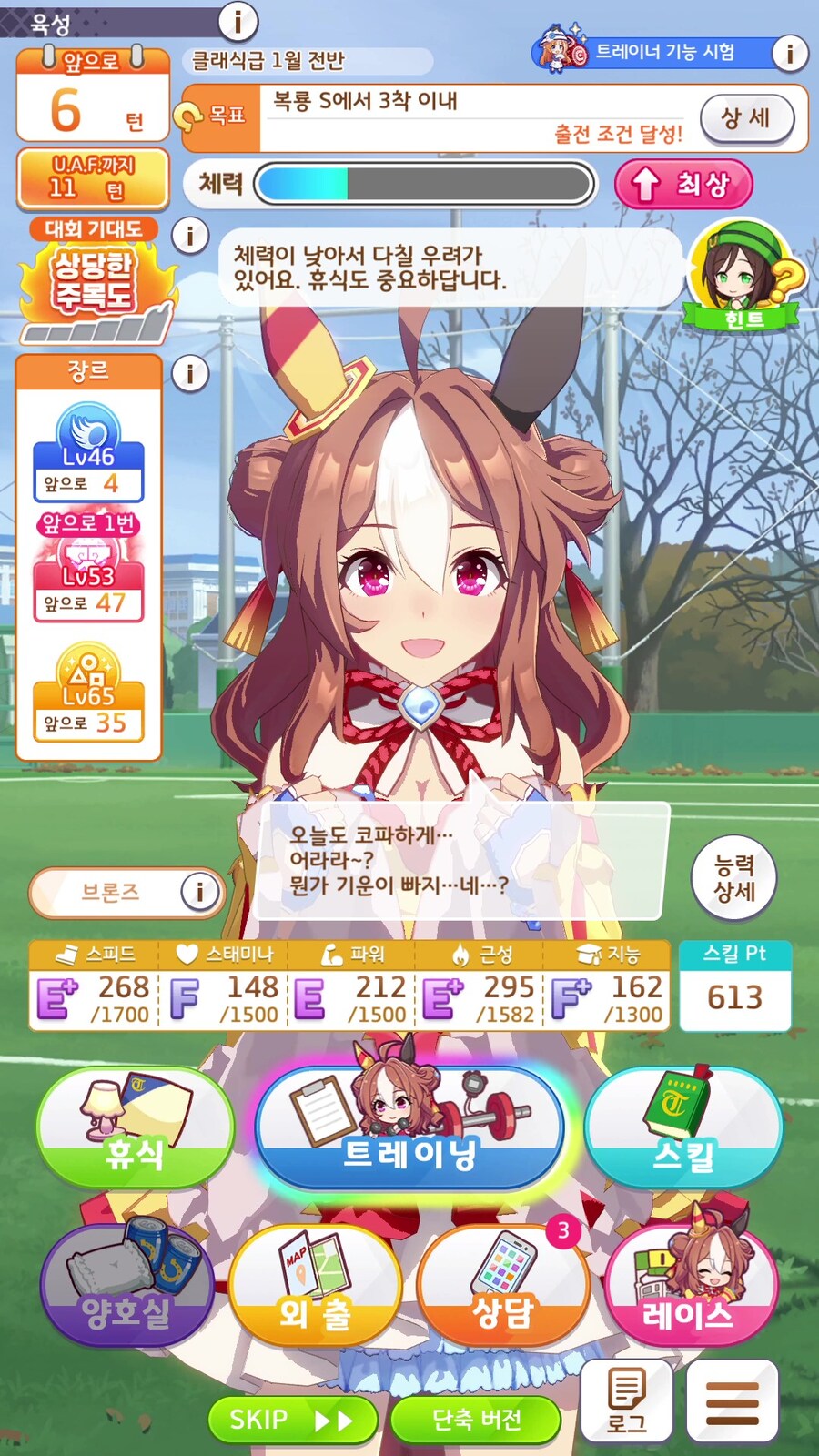819x1456 pixels.
Task: Open the 로그 log
Action: pos(627,1401)
